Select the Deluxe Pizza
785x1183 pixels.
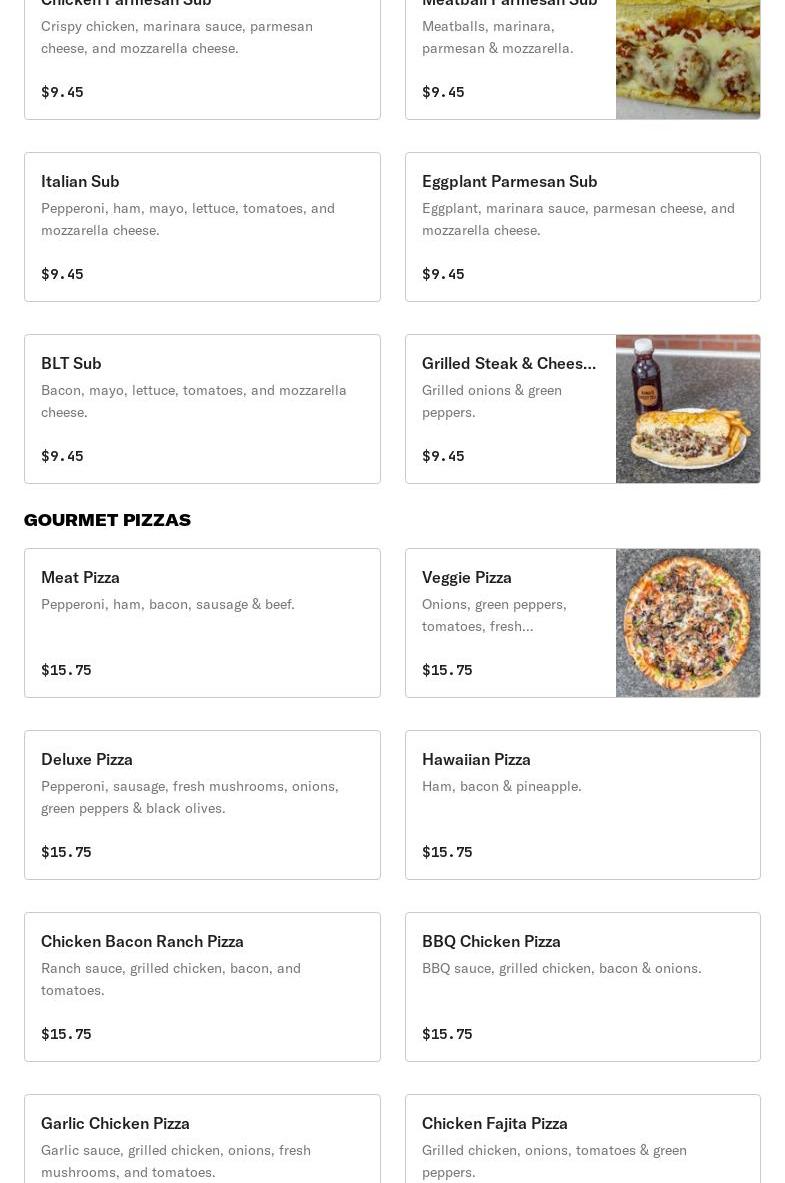202,805
